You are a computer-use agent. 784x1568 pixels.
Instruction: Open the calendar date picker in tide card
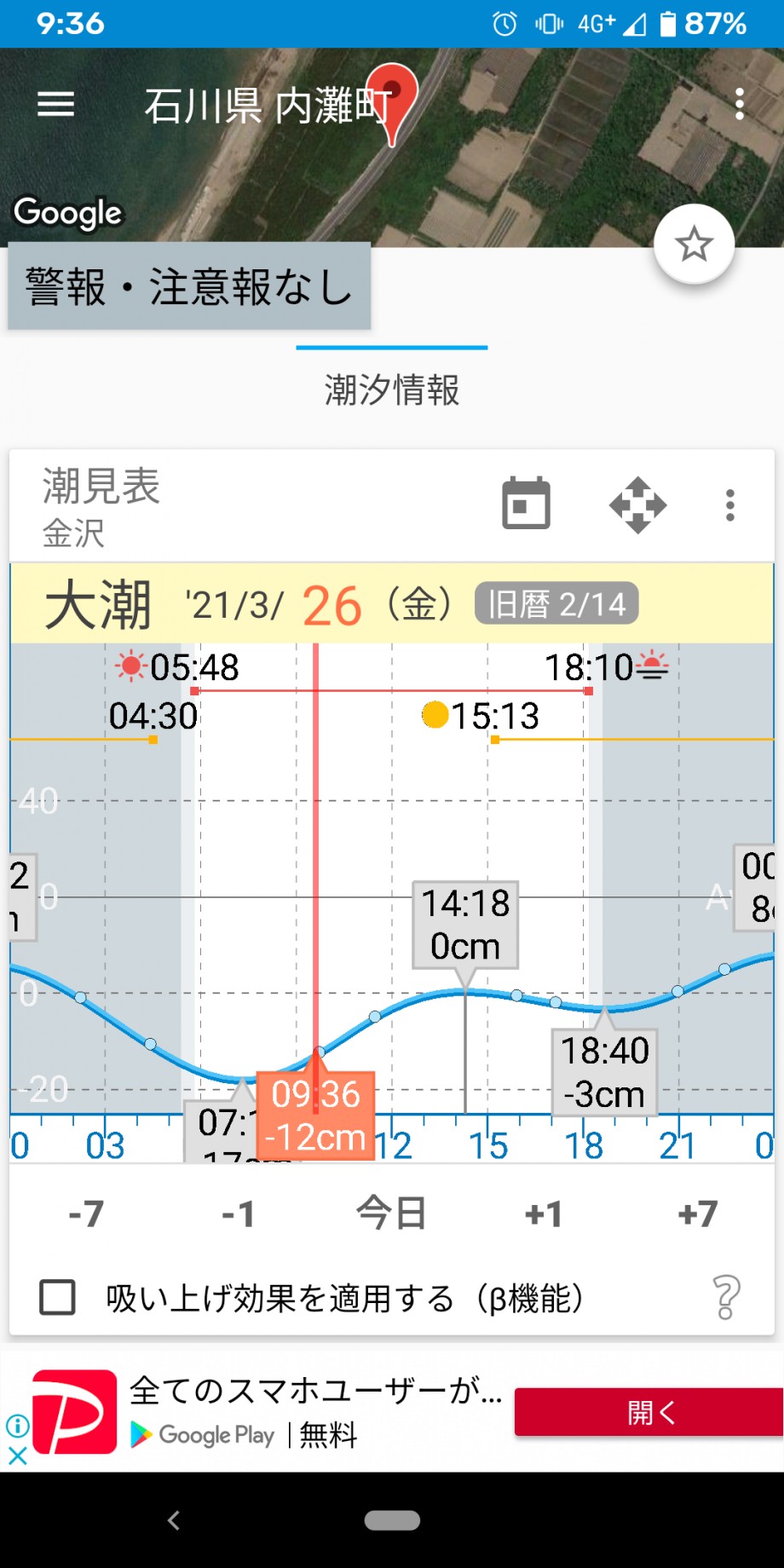[x=526, y=504]
